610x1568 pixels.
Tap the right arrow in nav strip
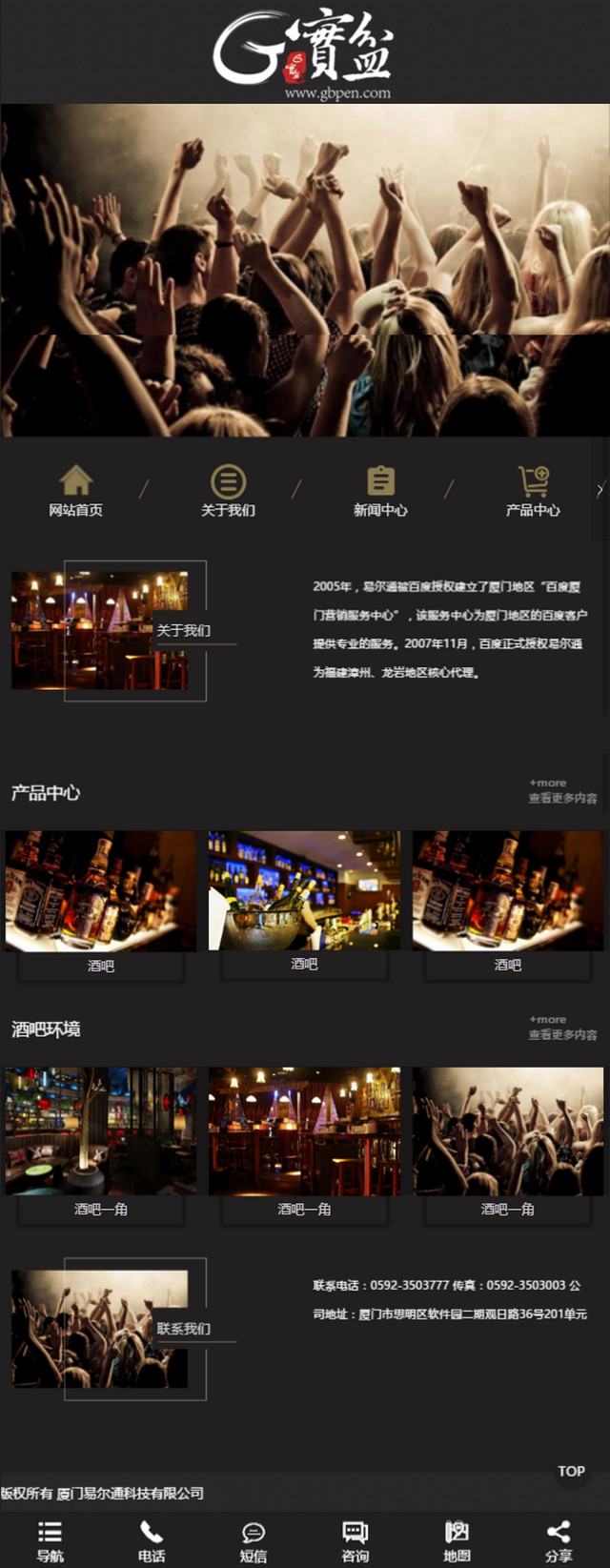(x=600, y=490)
